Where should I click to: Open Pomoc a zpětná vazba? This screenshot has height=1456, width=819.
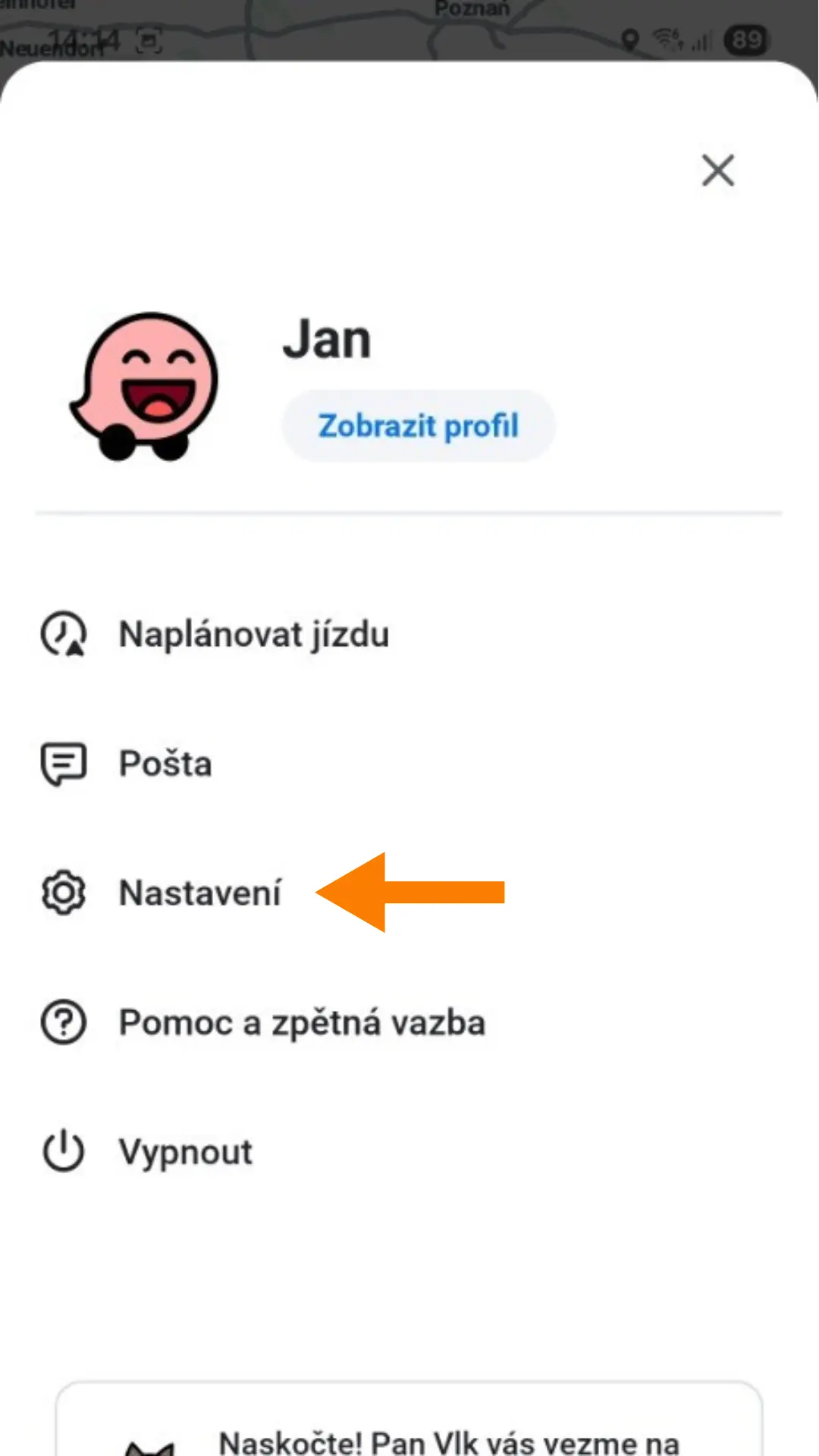(302, 1022)
